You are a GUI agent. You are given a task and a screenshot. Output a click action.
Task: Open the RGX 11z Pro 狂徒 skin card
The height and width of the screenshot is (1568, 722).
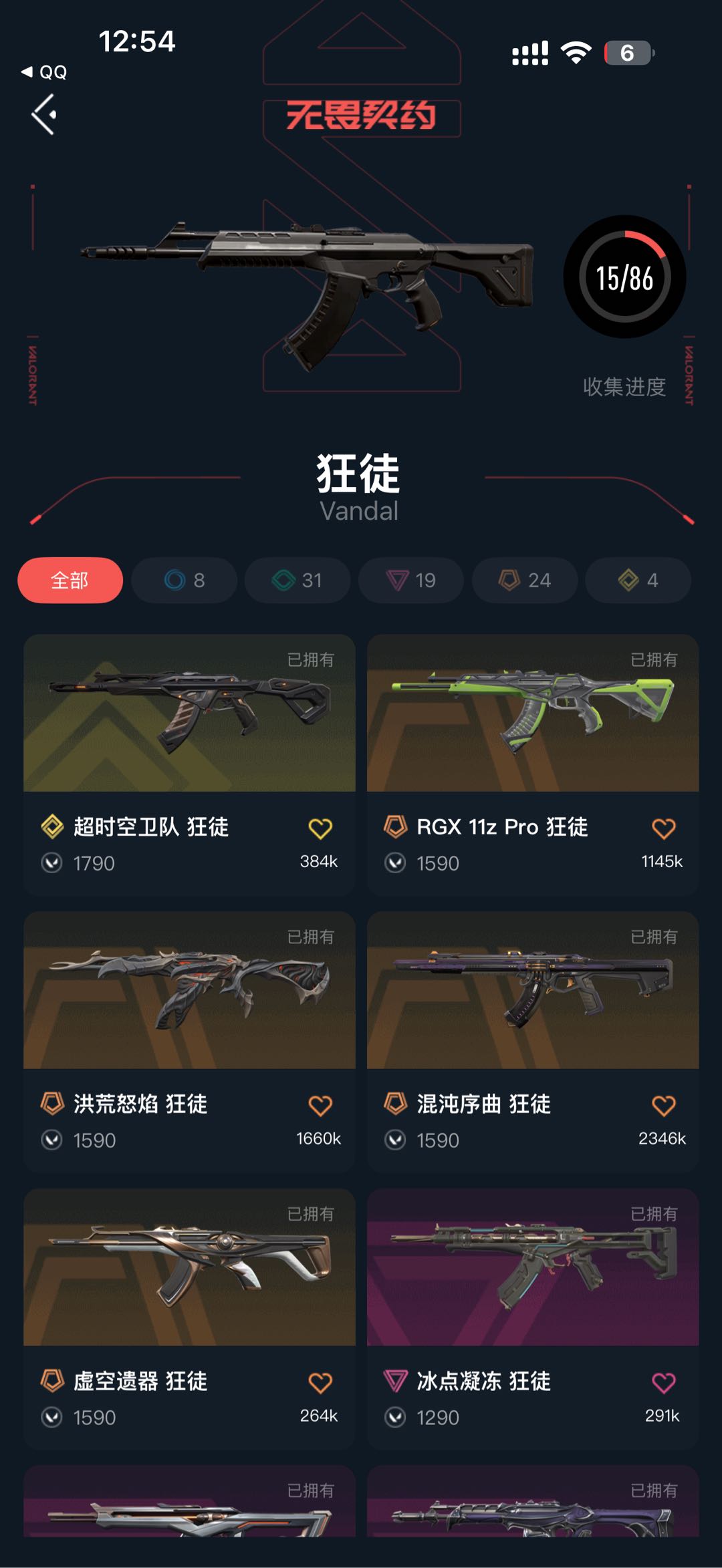click(x=533, y=764)
